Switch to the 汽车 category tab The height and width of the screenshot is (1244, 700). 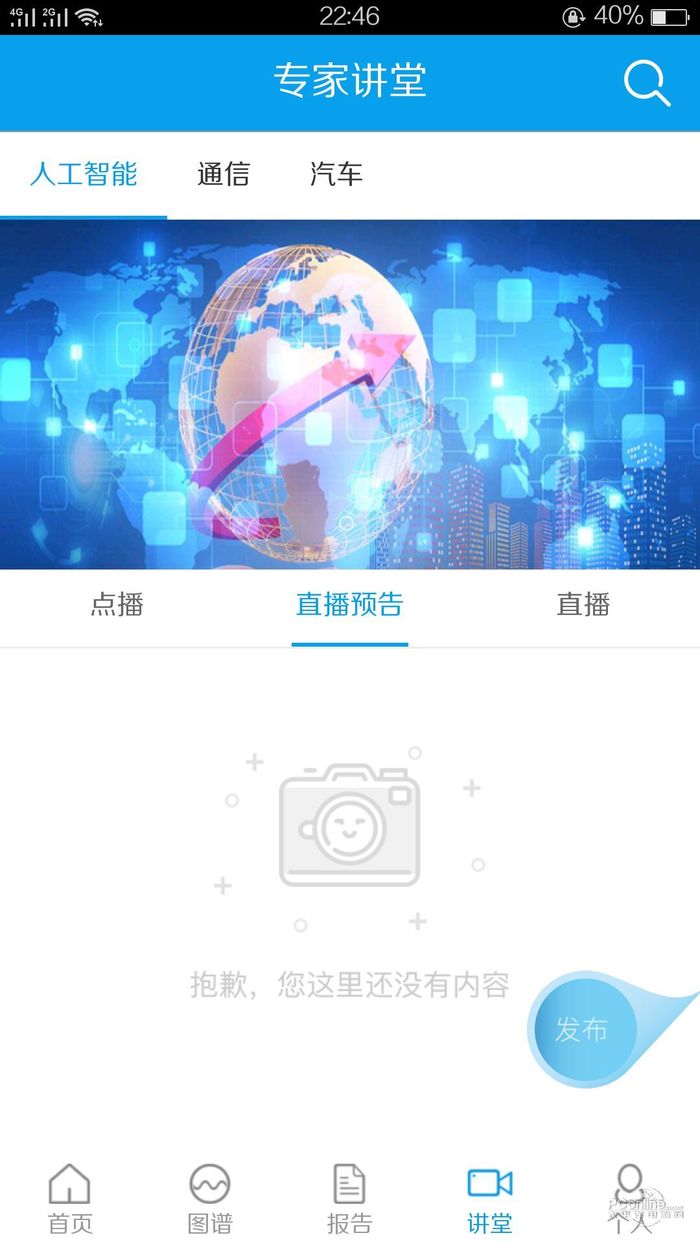pyautogui.click(x=336, y=175)
